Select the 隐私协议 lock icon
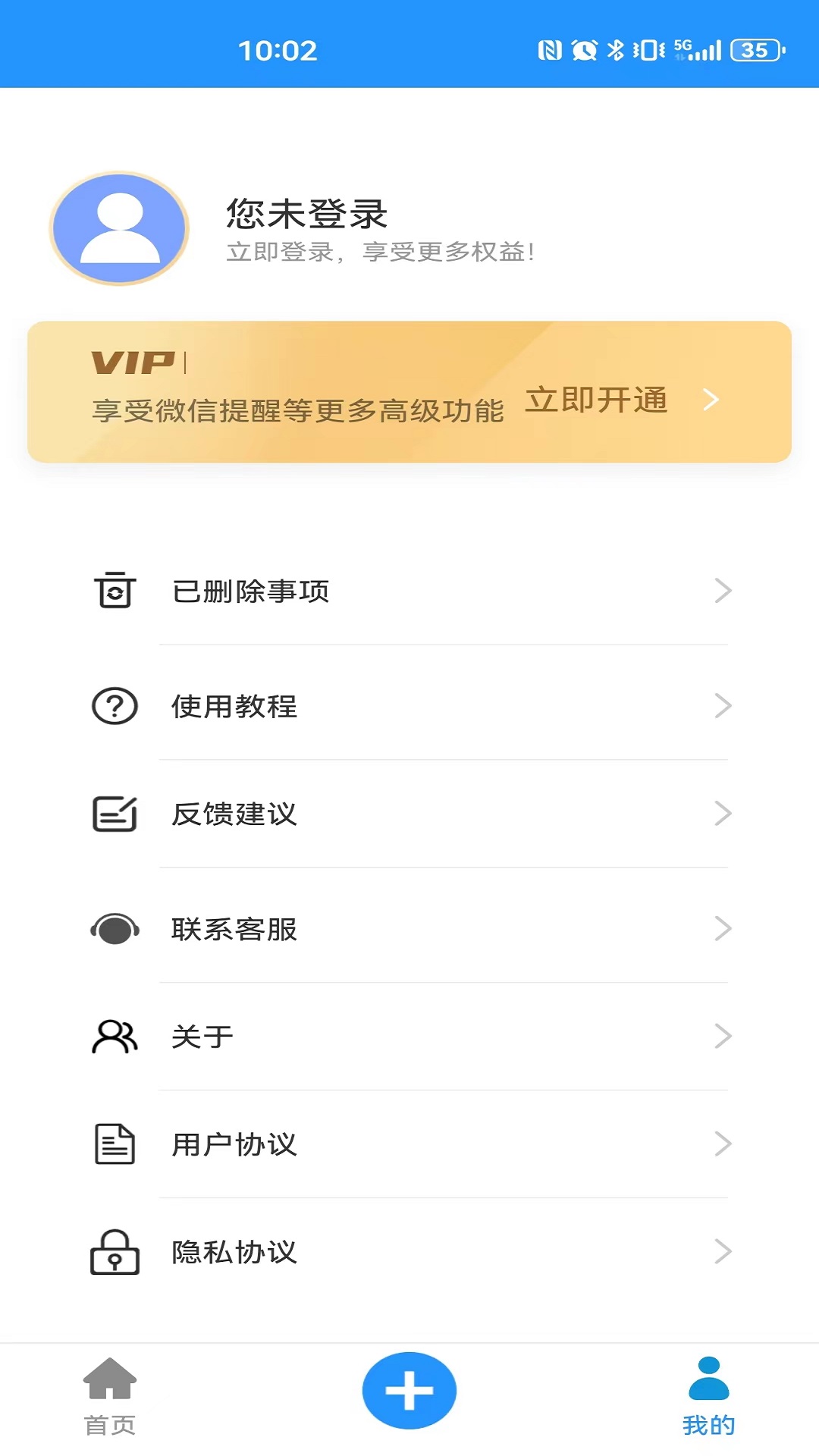 [114, 1254]
